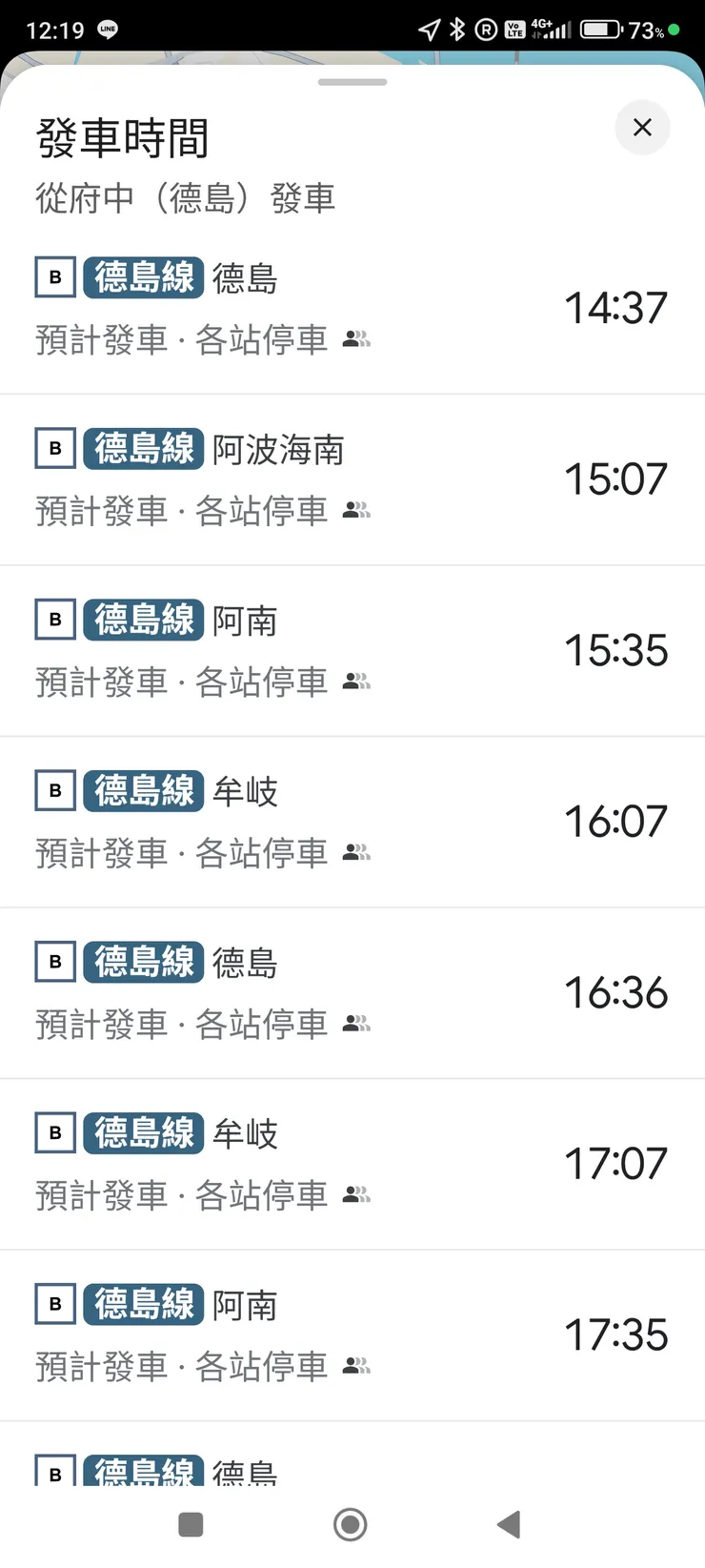Tap the 德島線 badge on the 17:35 阿南 train
Image resolution: width=705 pixels, height=1568 pixels.
143,1304
